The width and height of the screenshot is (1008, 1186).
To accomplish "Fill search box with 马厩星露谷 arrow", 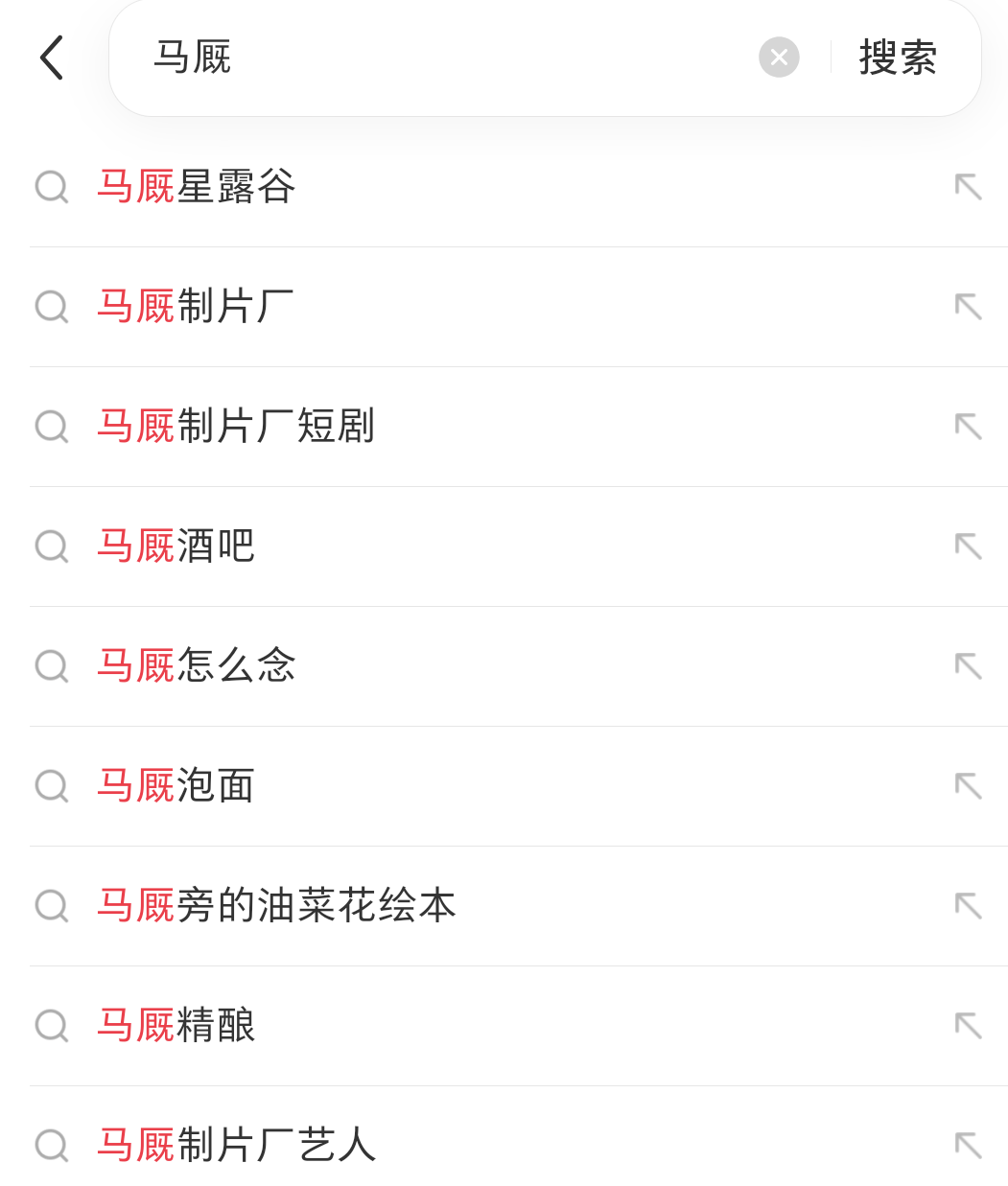I will click(x=968, y=187).
